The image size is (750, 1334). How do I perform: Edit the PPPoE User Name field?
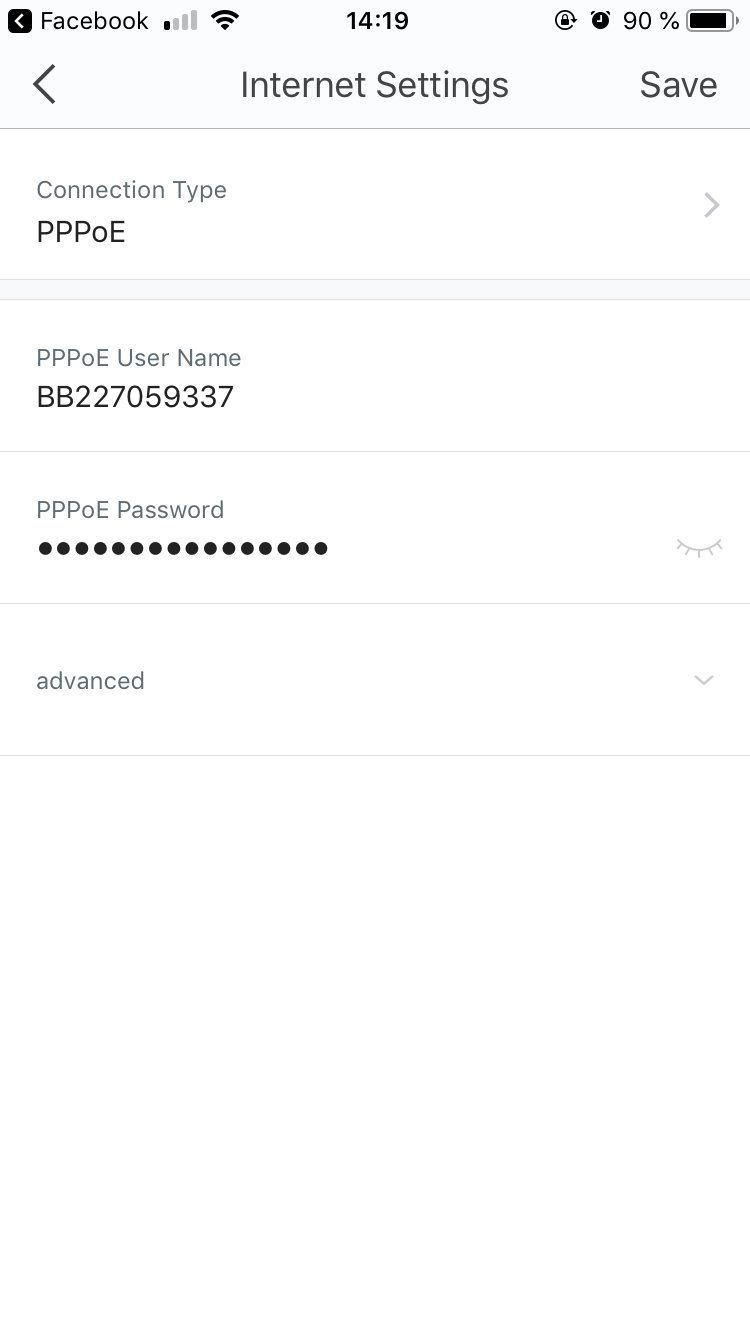coord(300,397)
